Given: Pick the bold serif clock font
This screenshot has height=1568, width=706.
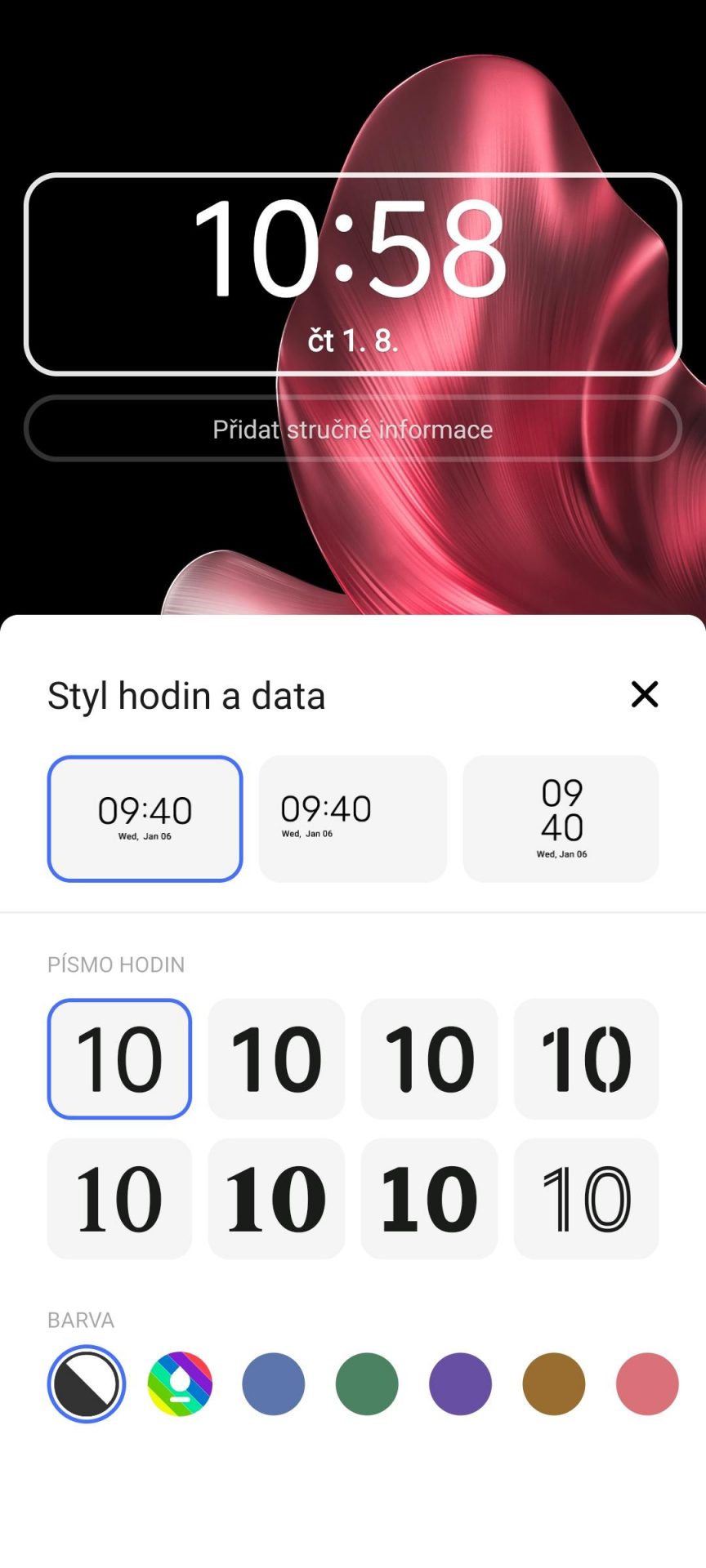Looking at the screenshot, I should click(276, 1198).
